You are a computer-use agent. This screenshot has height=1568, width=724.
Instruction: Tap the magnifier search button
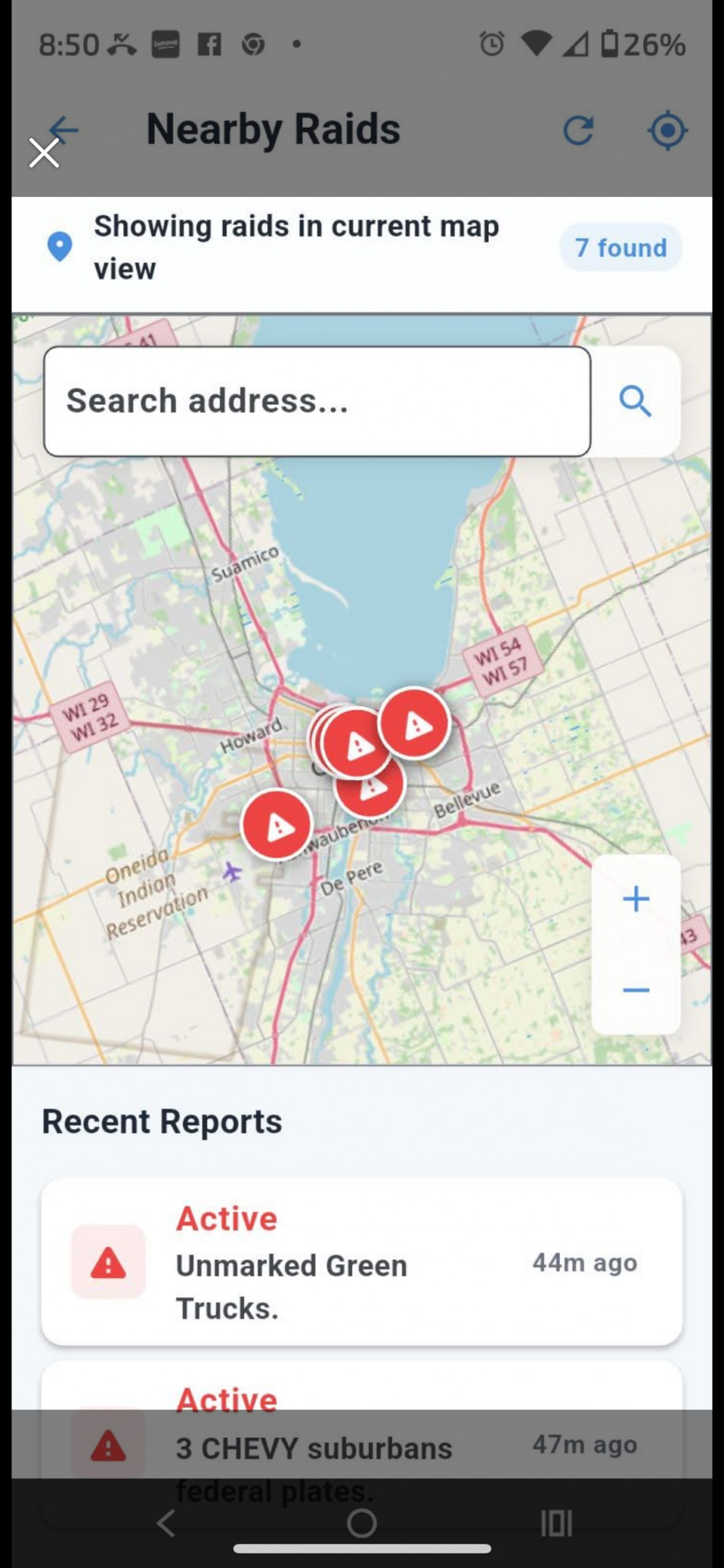[635, 401]
